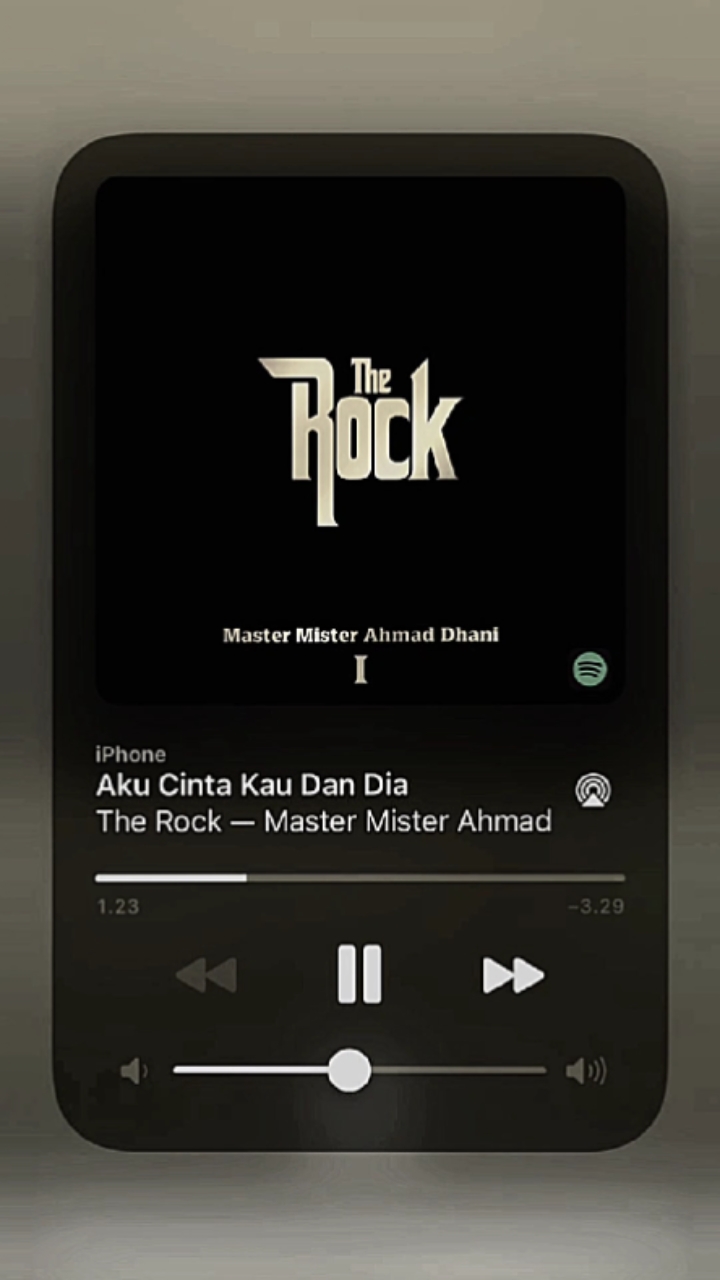720x1280 pixels.
Task: Tap a point on the playback progress bar
Action: tap(360, 878)
